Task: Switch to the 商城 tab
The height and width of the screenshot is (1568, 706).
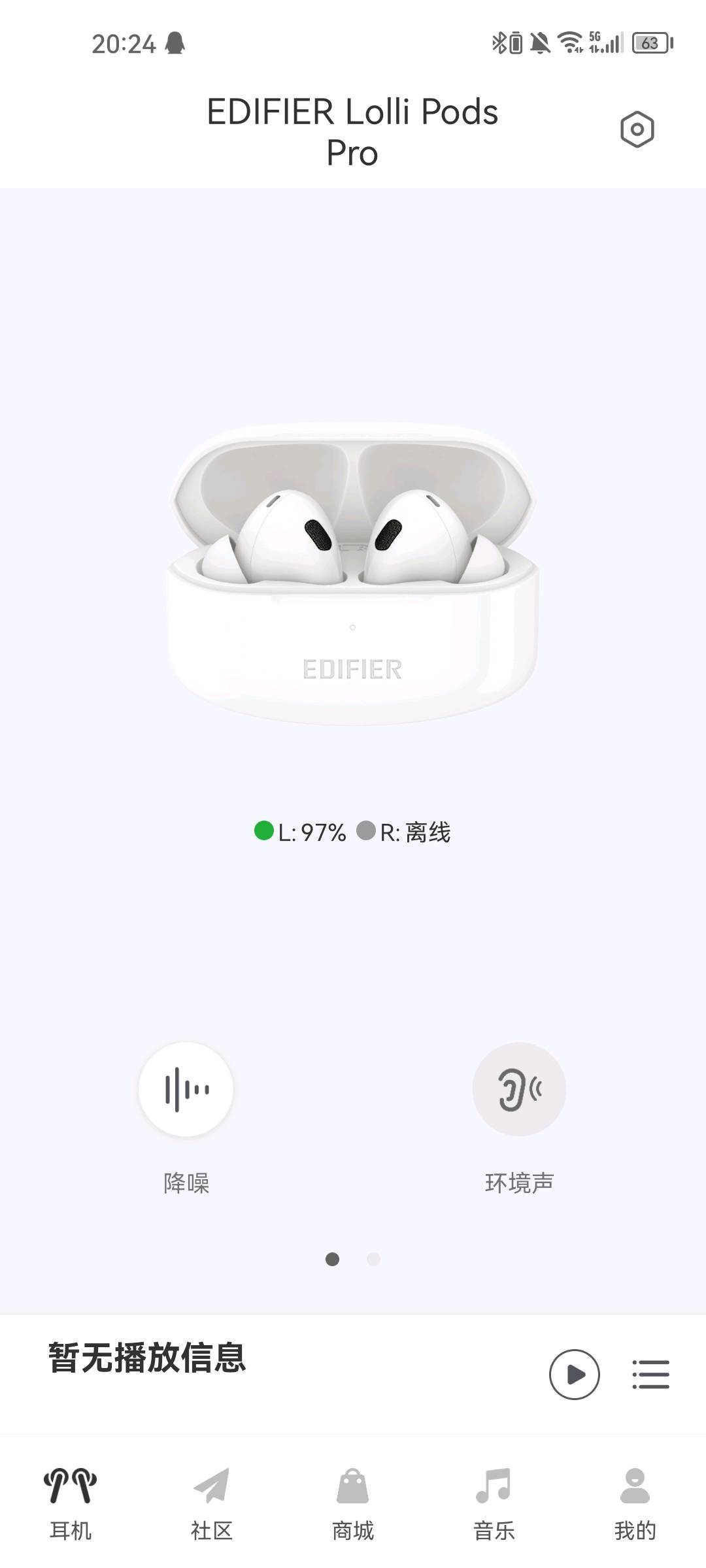Action: point(352,1503)
